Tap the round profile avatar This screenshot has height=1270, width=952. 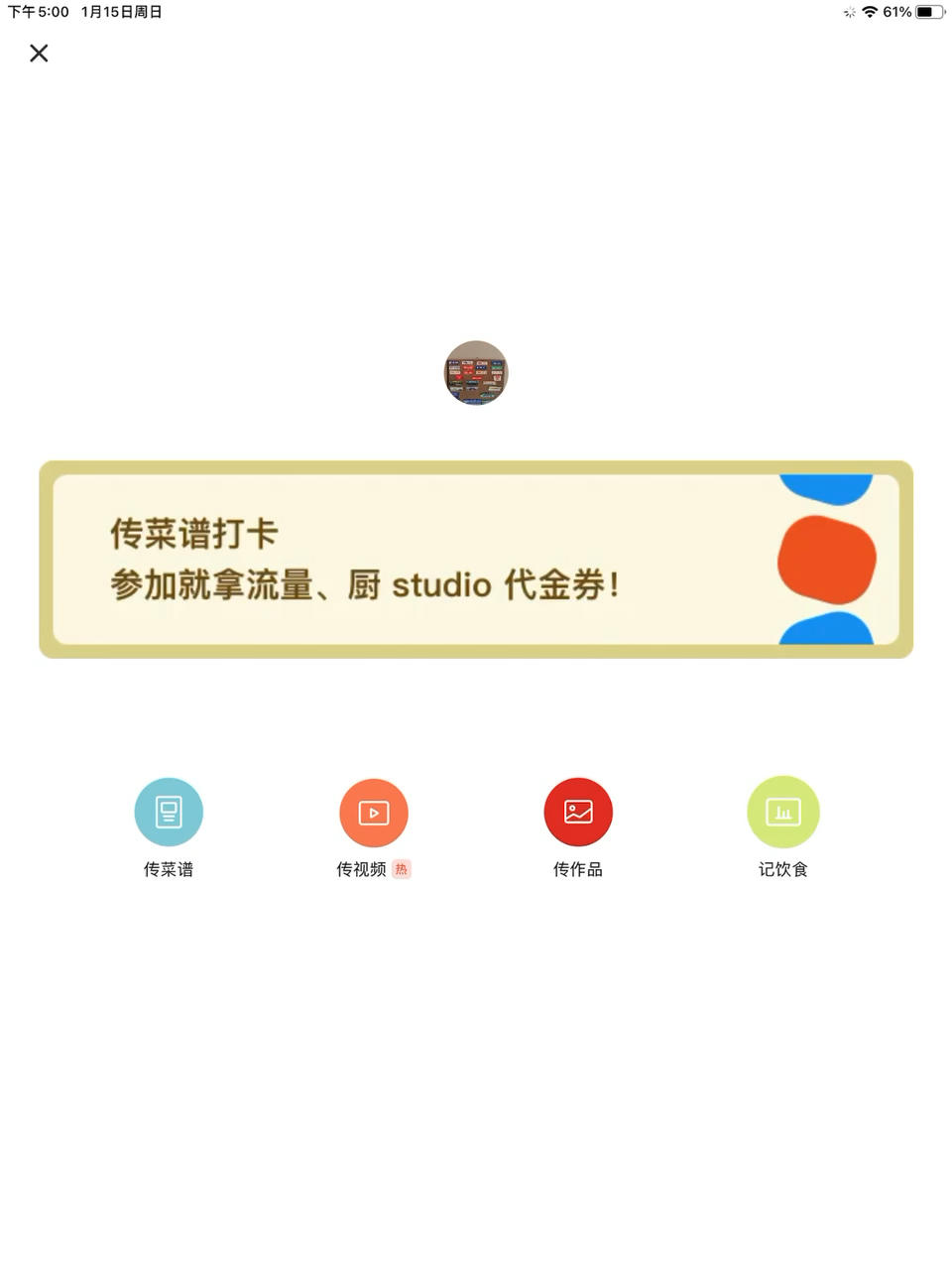(476, 373)
